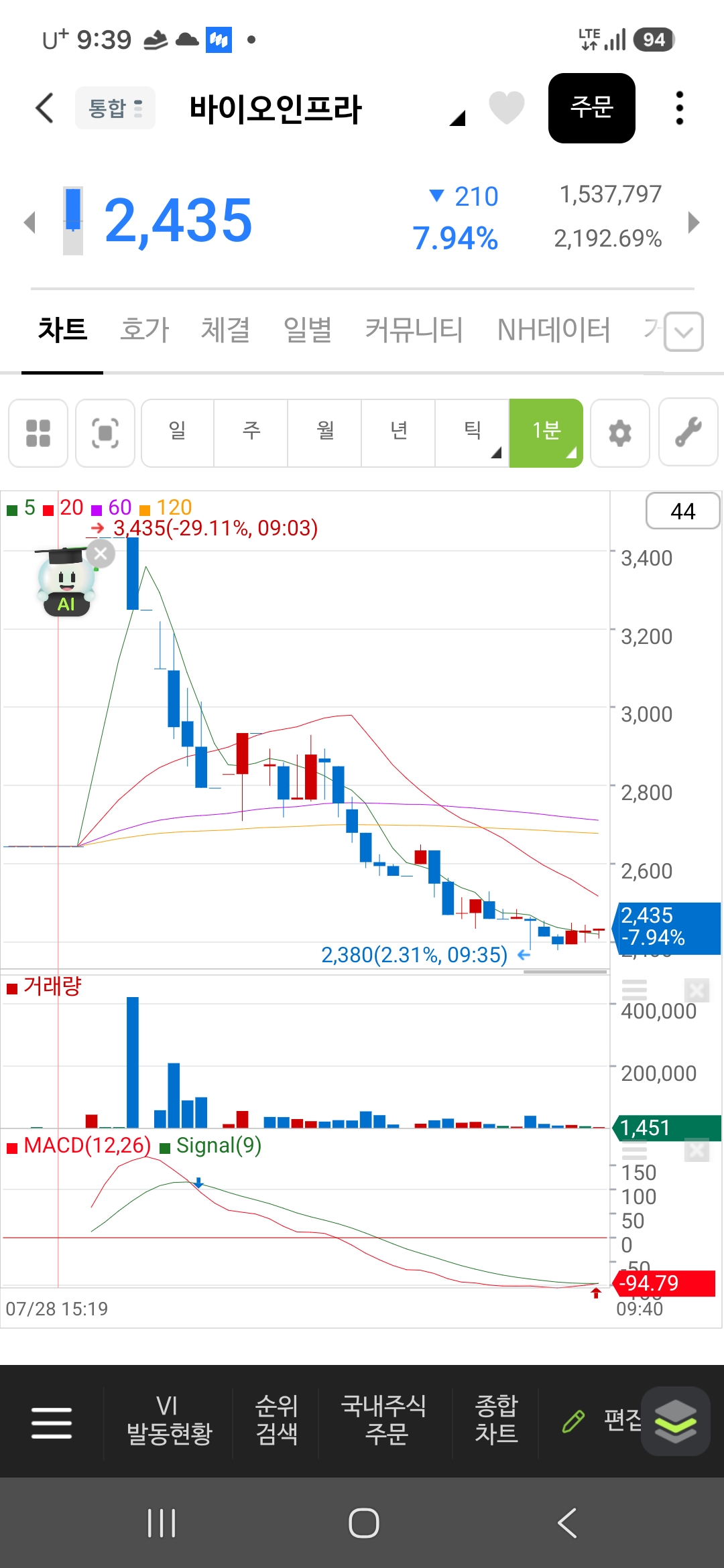Add 바이오인프라 to favorites with the heart
Image resolution: width=724 pixels, height=1568 pixels.
coord(506,107)
